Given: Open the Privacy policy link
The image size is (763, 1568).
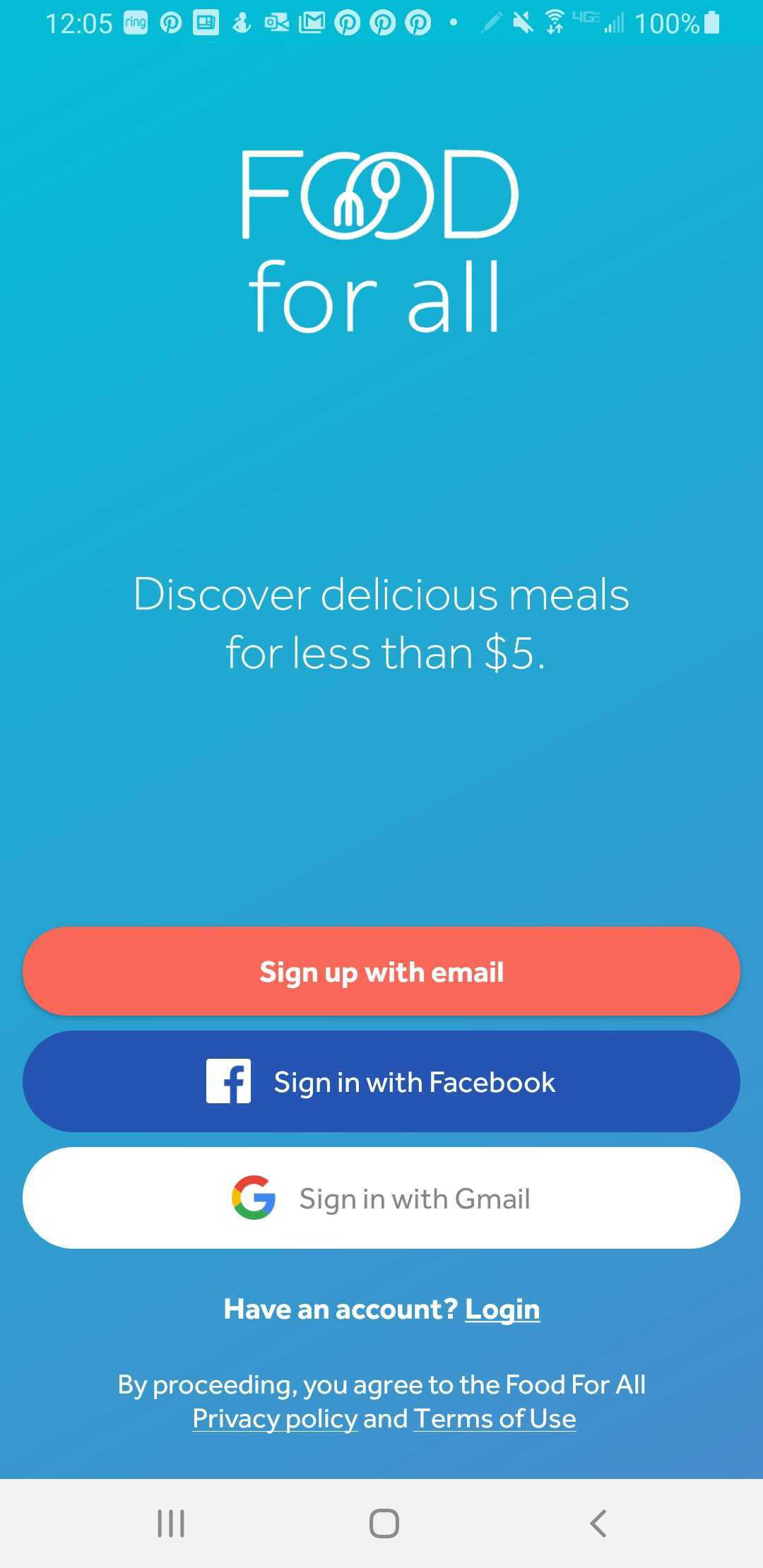Looking at the screenshot, I should coord(275,1418).
